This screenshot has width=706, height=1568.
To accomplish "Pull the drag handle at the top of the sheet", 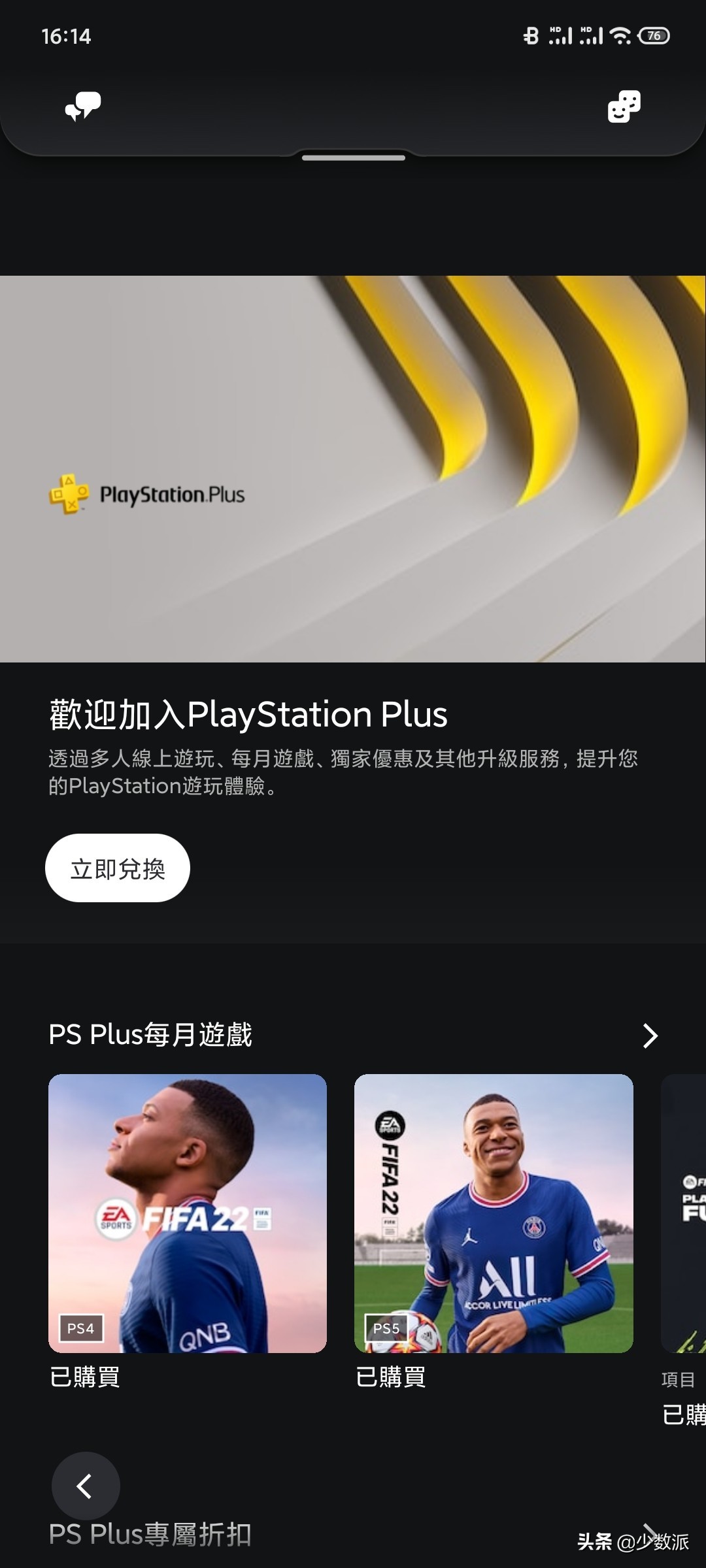I will [x=353, y=156].
